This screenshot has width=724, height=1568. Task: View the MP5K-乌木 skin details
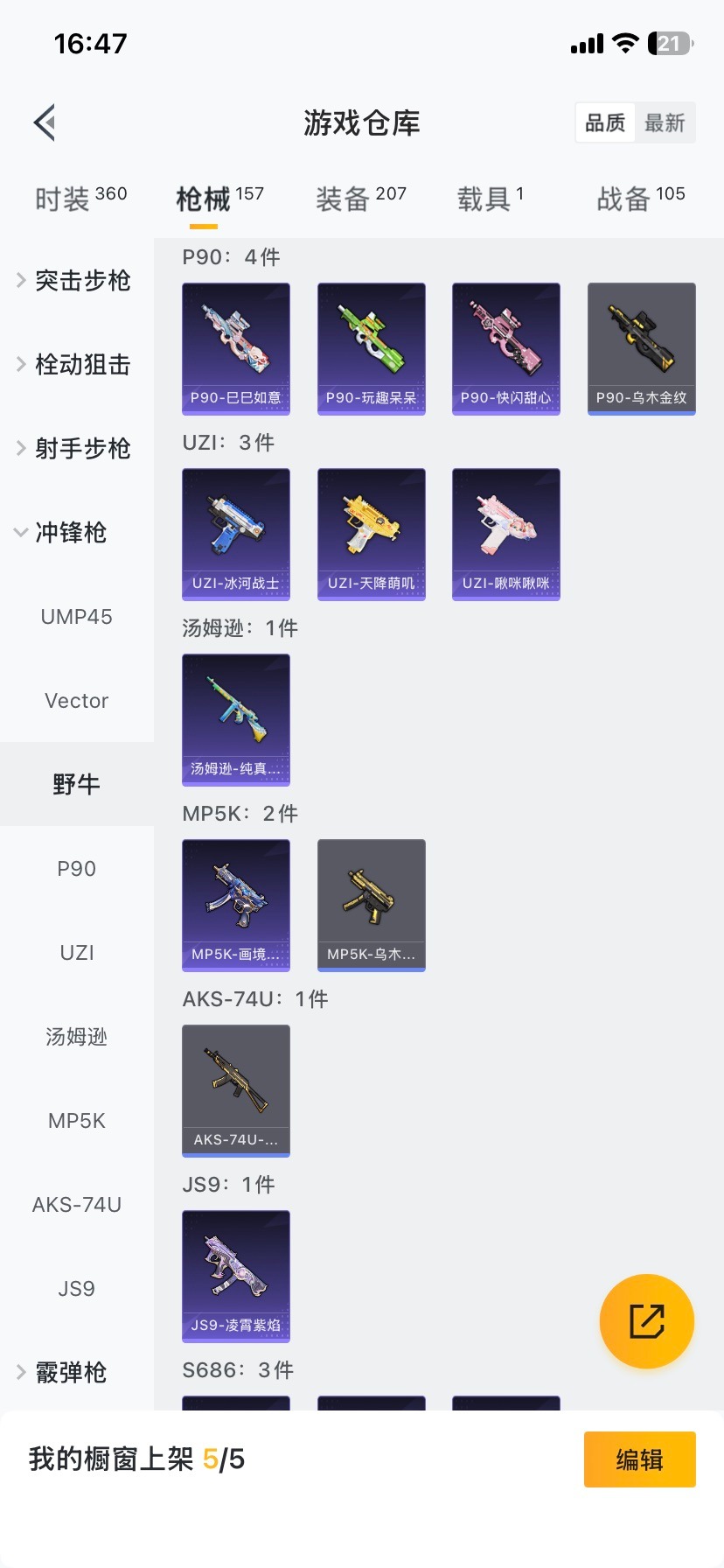(x=371, y=905)
